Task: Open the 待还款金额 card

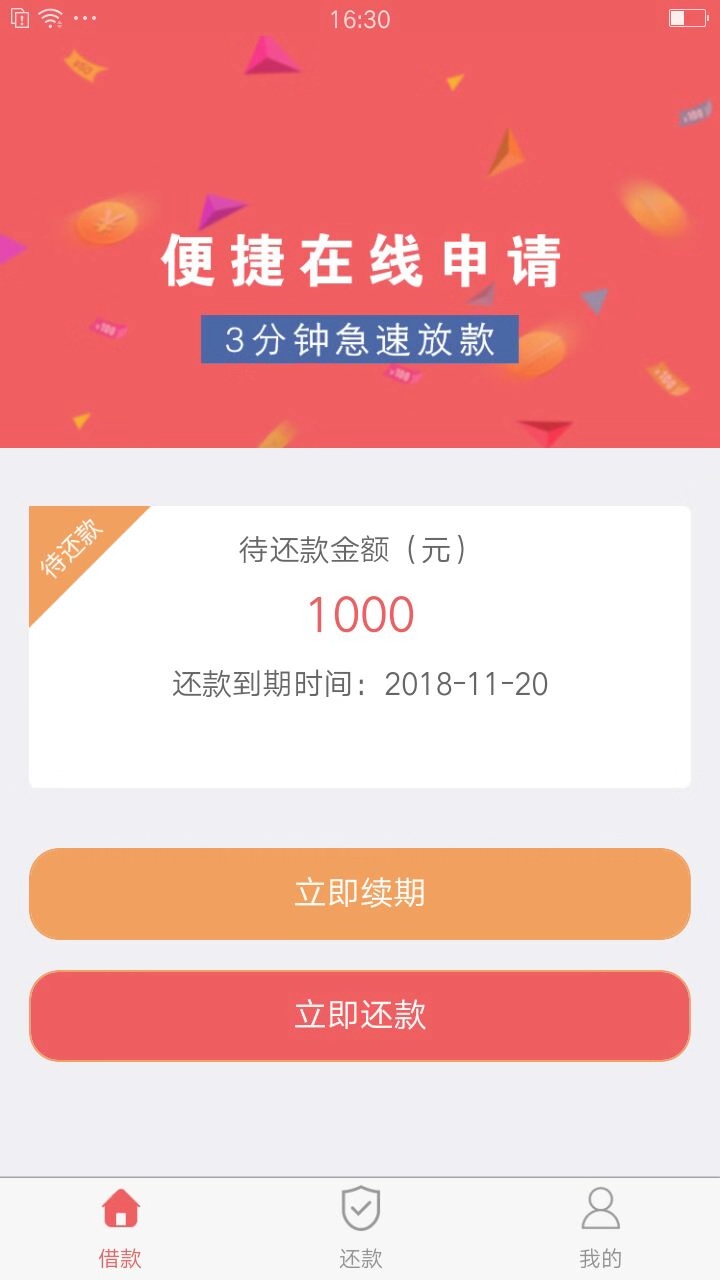Action: (360, 647)
